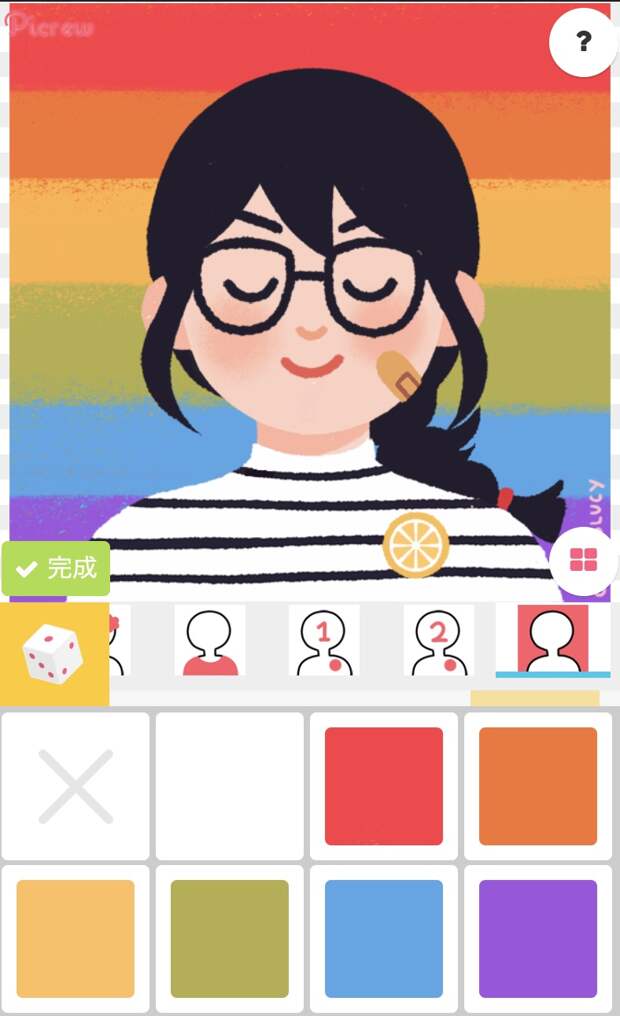
Task: Pick the orange background swatch
Action: tap(538, 786)
